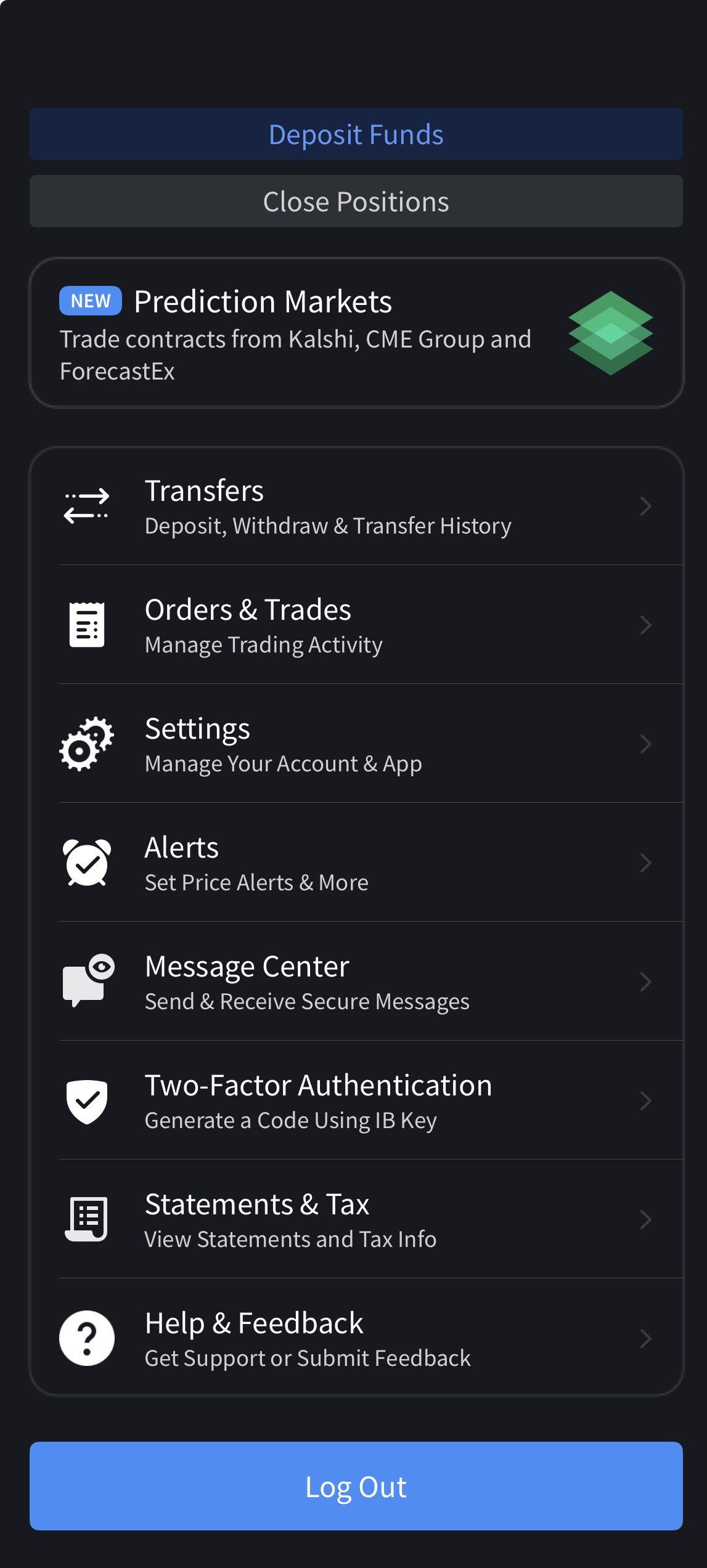
Task: Open Help & Feedback
Action: pyautogui.click(x=356, y=1338)
